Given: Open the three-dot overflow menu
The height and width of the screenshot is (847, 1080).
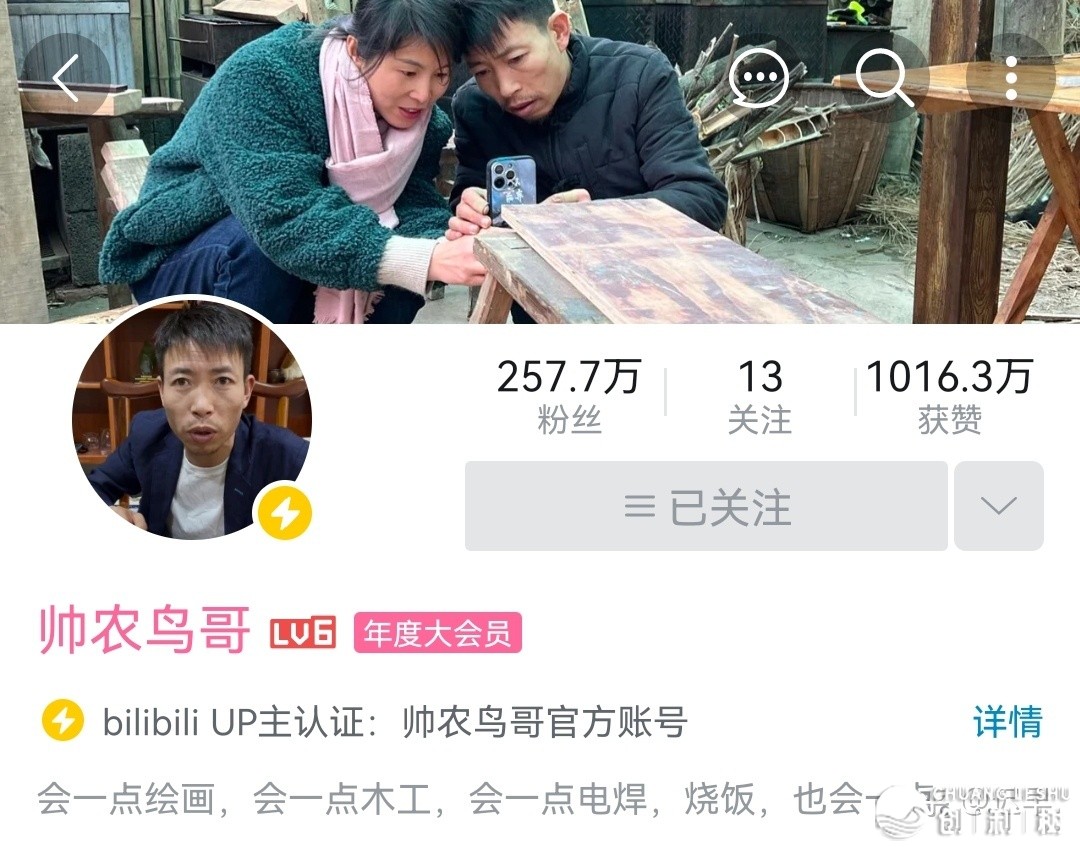Looking at the screenshot, I should click(1011, 77).
